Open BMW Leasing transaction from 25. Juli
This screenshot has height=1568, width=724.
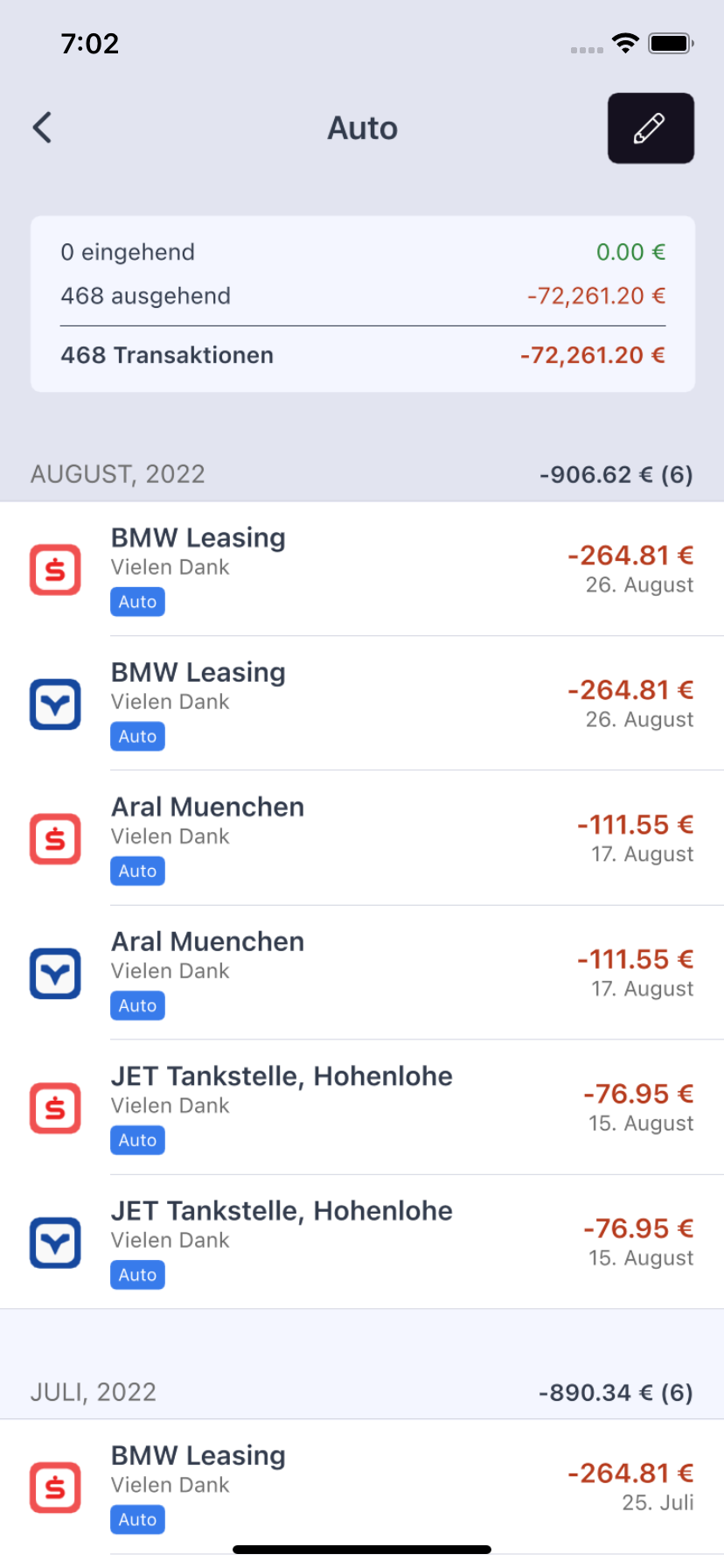362,1487
